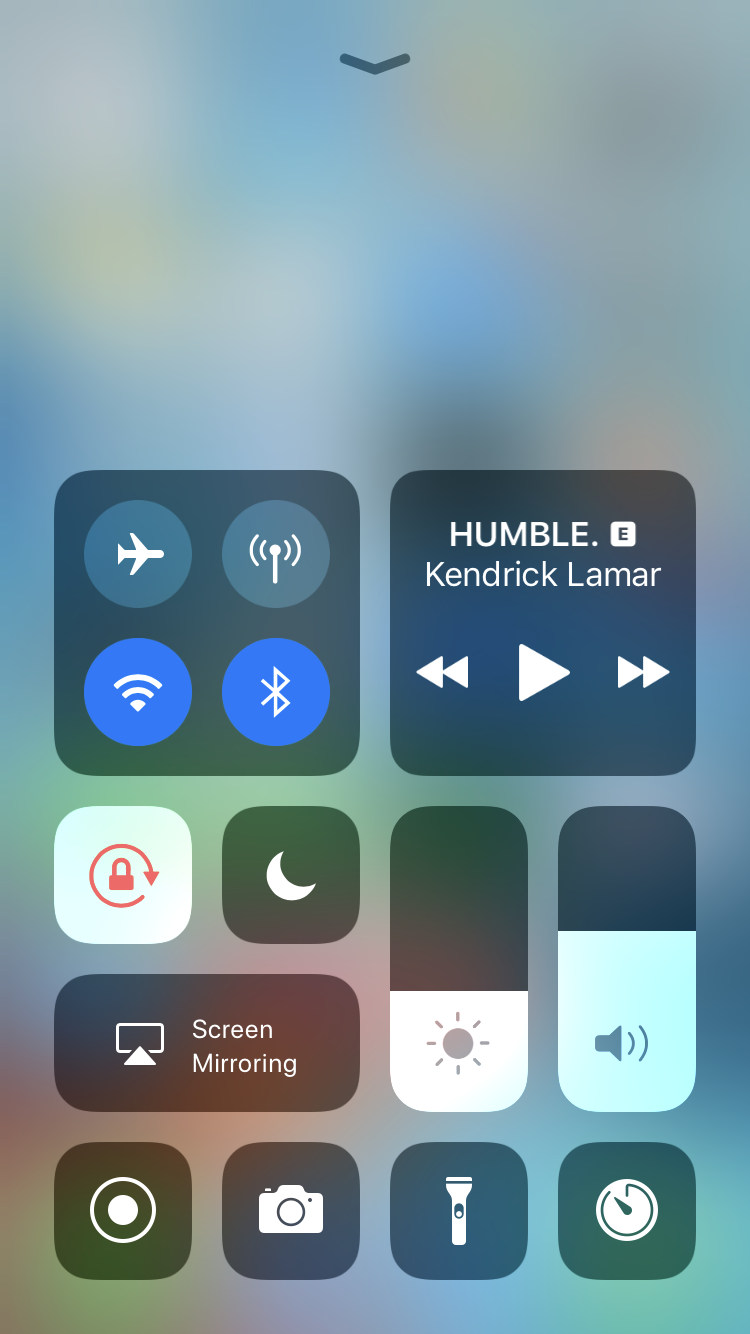
Task: Tap the volume slider
Action: pos(627,958)
